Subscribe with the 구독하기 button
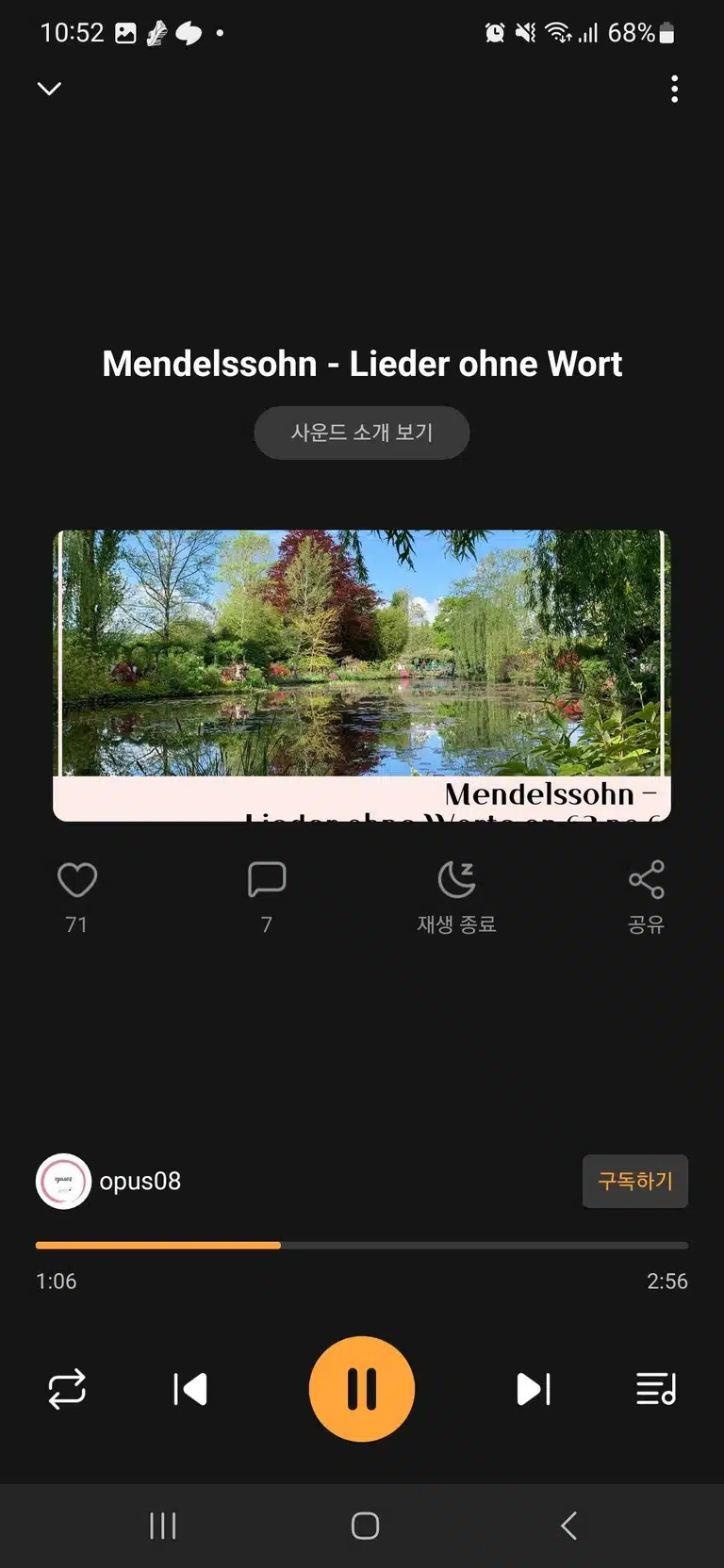The height and width of the screenshot is (1568, 724). 635,1181
